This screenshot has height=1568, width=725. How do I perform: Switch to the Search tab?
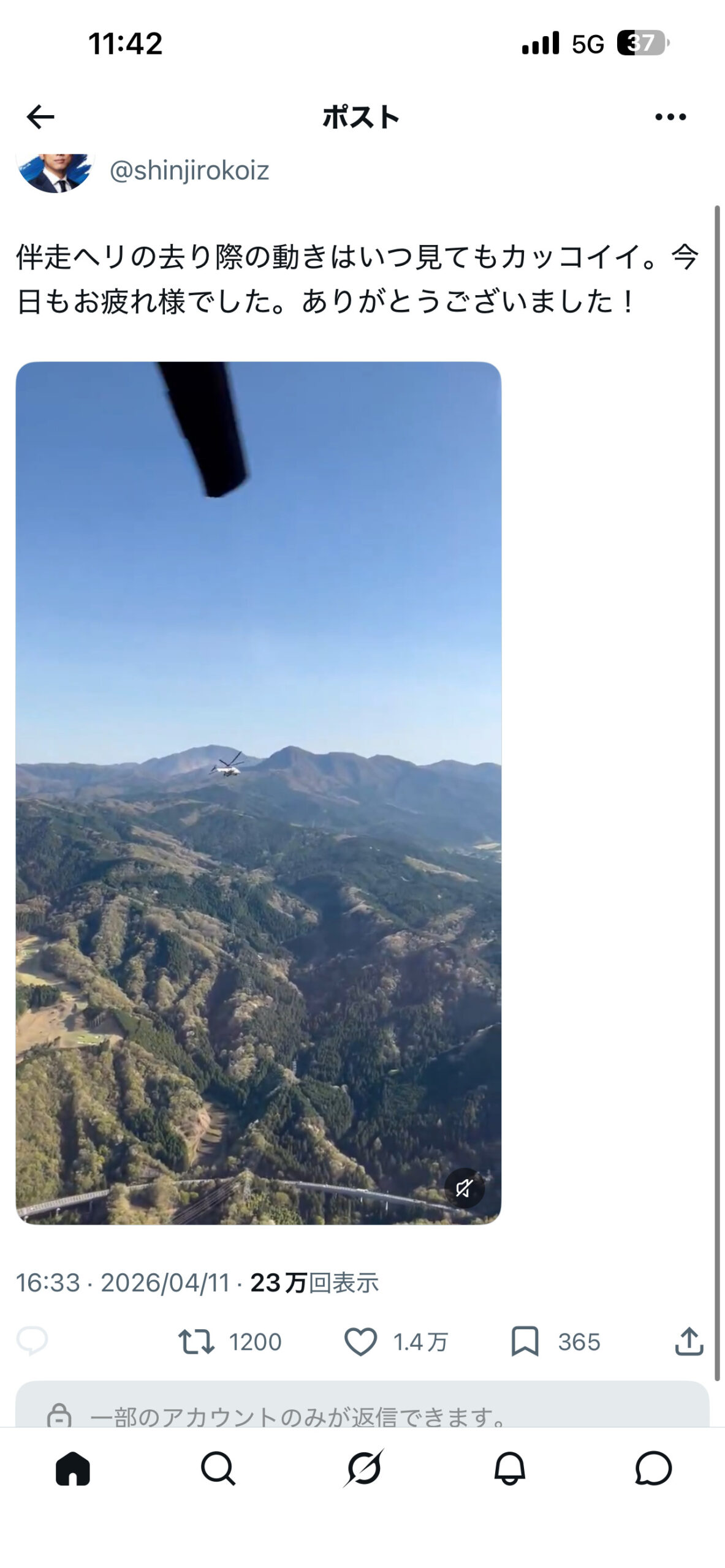tap(218, 1468)
